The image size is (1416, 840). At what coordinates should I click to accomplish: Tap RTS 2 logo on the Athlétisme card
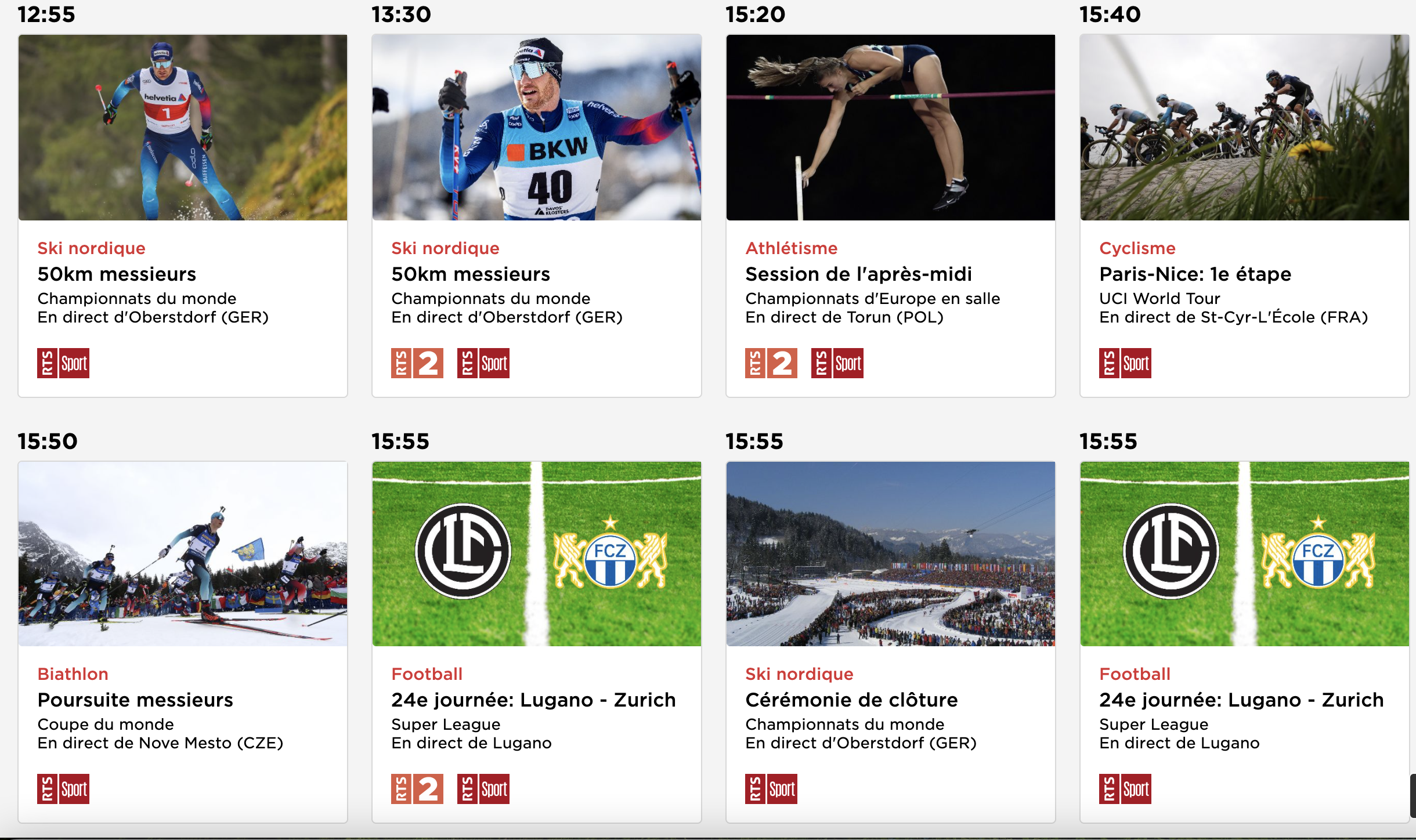coord(771,363)
